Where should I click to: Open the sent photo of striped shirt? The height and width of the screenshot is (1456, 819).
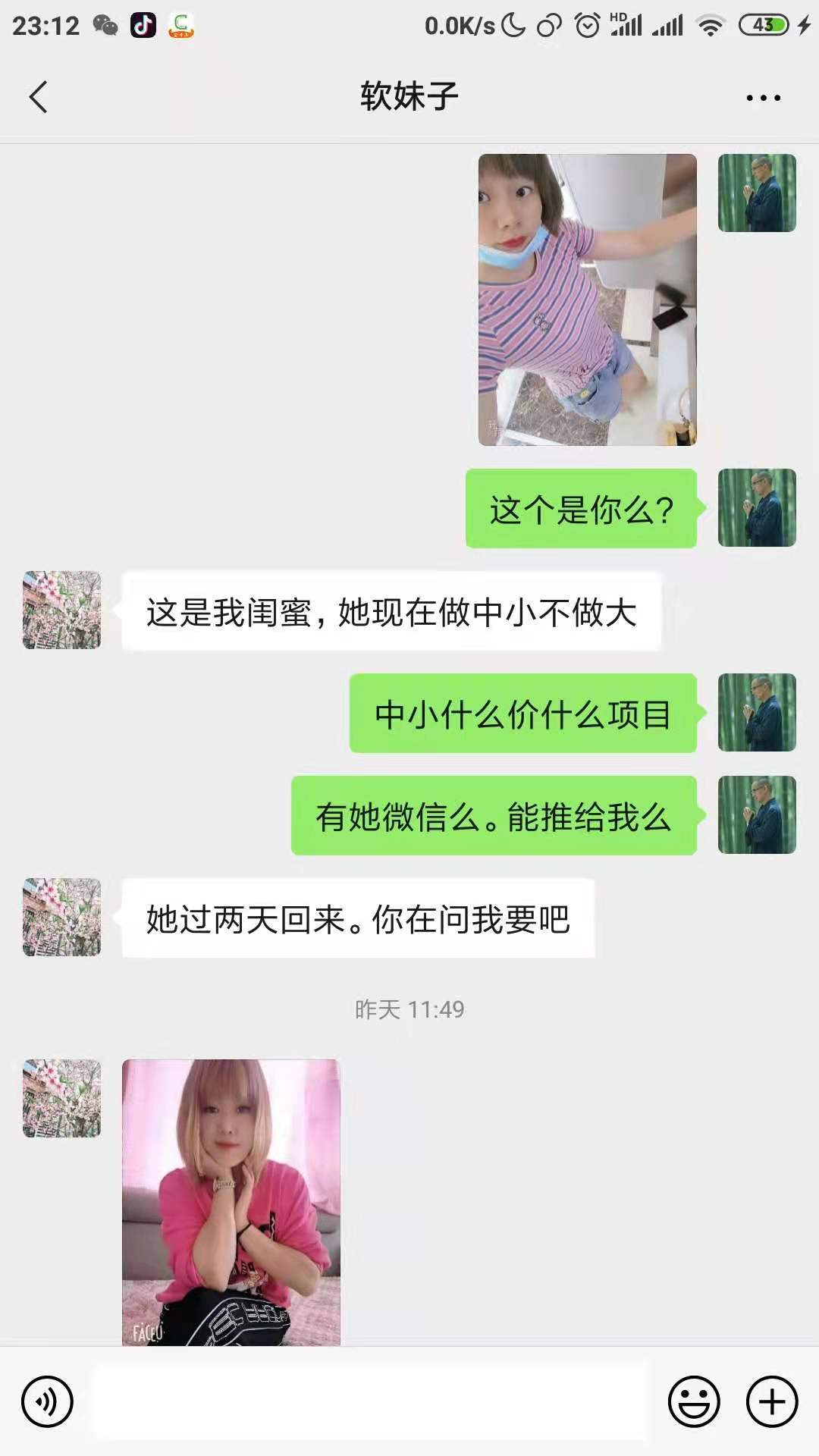point(587,300)
